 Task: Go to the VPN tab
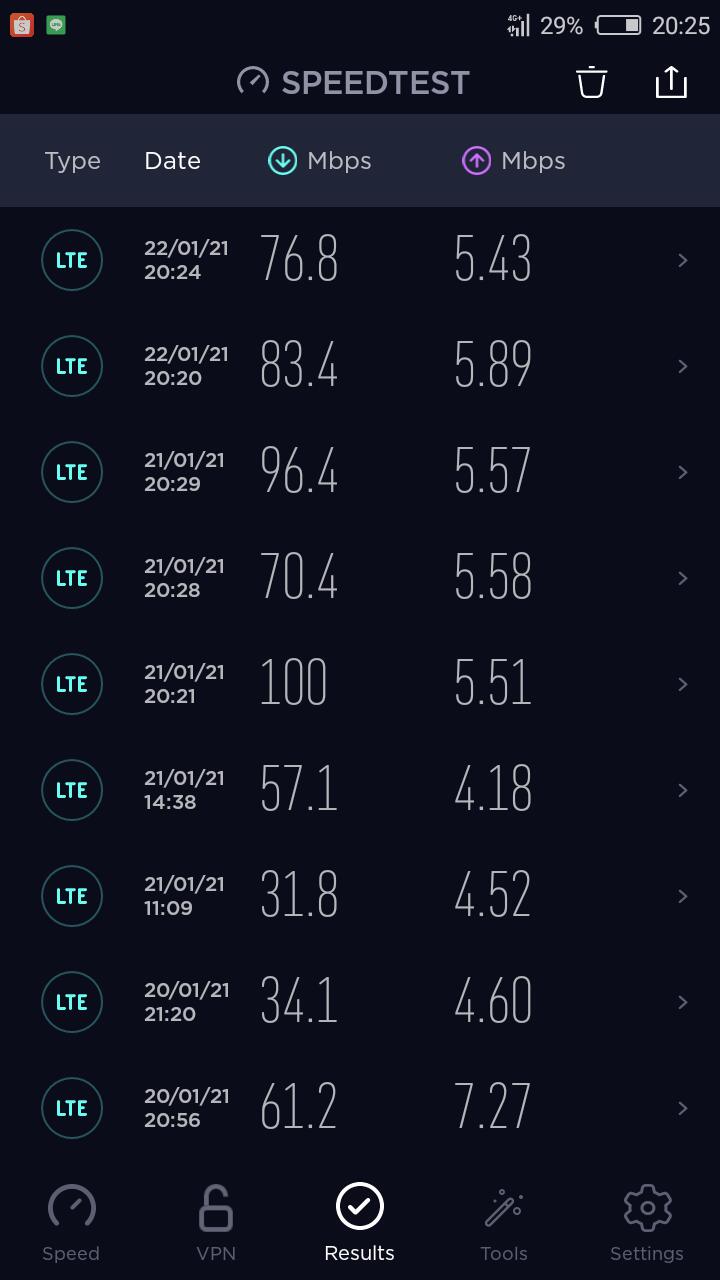216,1223
